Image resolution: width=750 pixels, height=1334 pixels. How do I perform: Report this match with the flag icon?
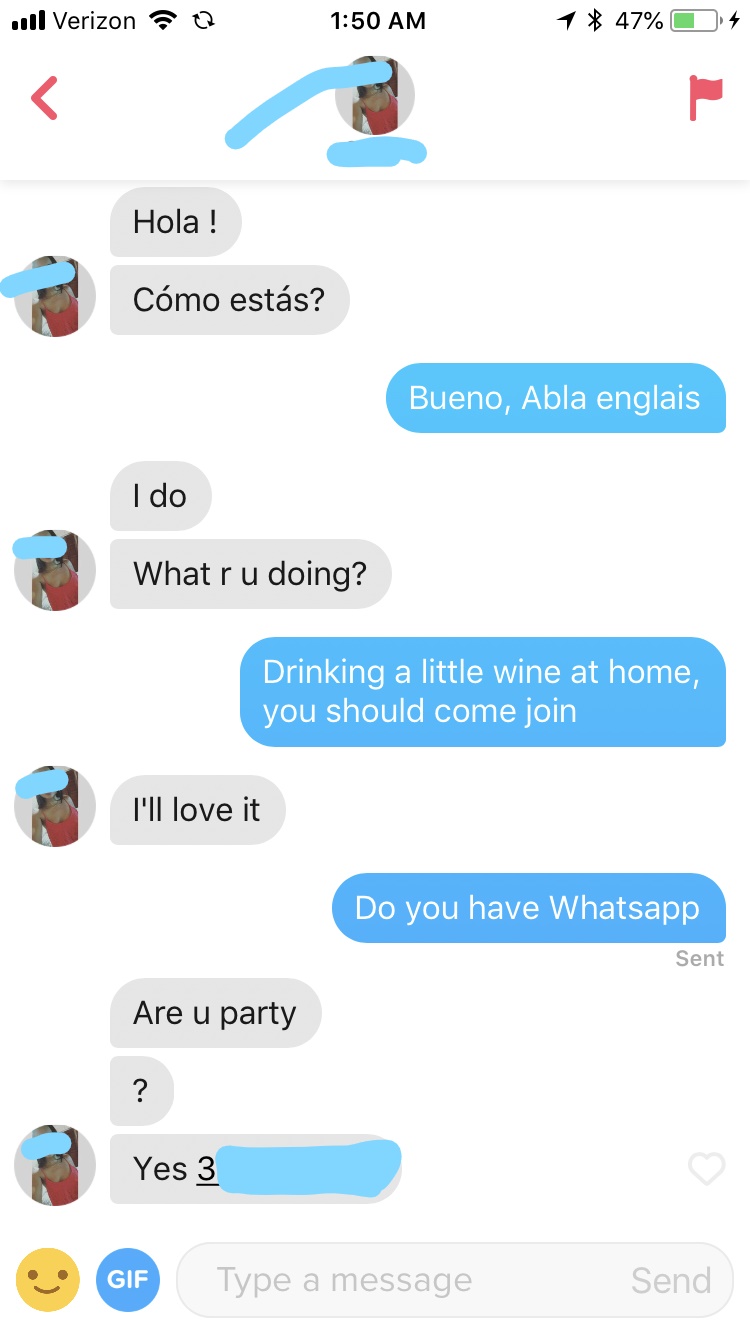pyautogui.click(x=705, y=97)
